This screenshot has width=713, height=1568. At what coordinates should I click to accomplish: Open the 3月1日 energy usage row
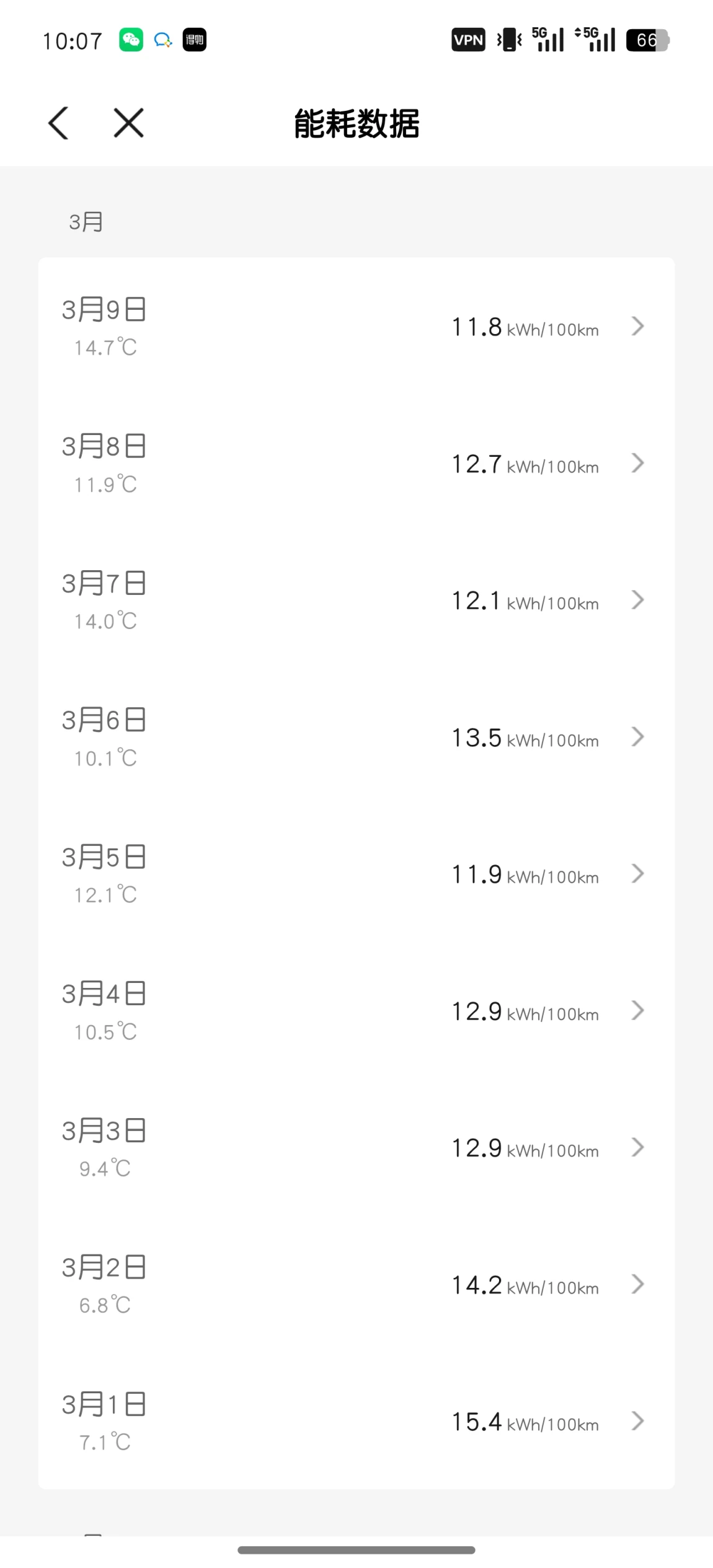click(x=356, y=1422)
